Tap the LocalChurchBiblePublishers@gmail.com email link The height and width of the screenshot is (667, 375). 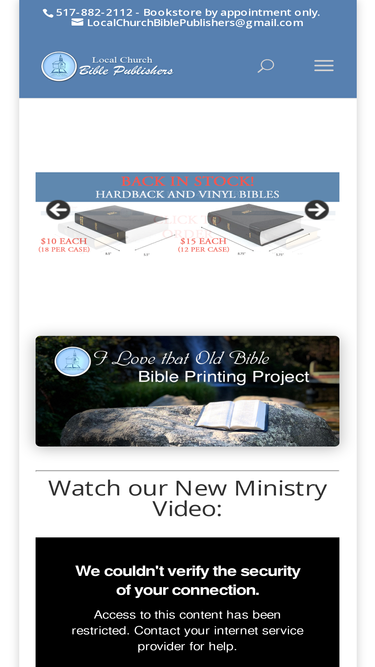point(195,23)
